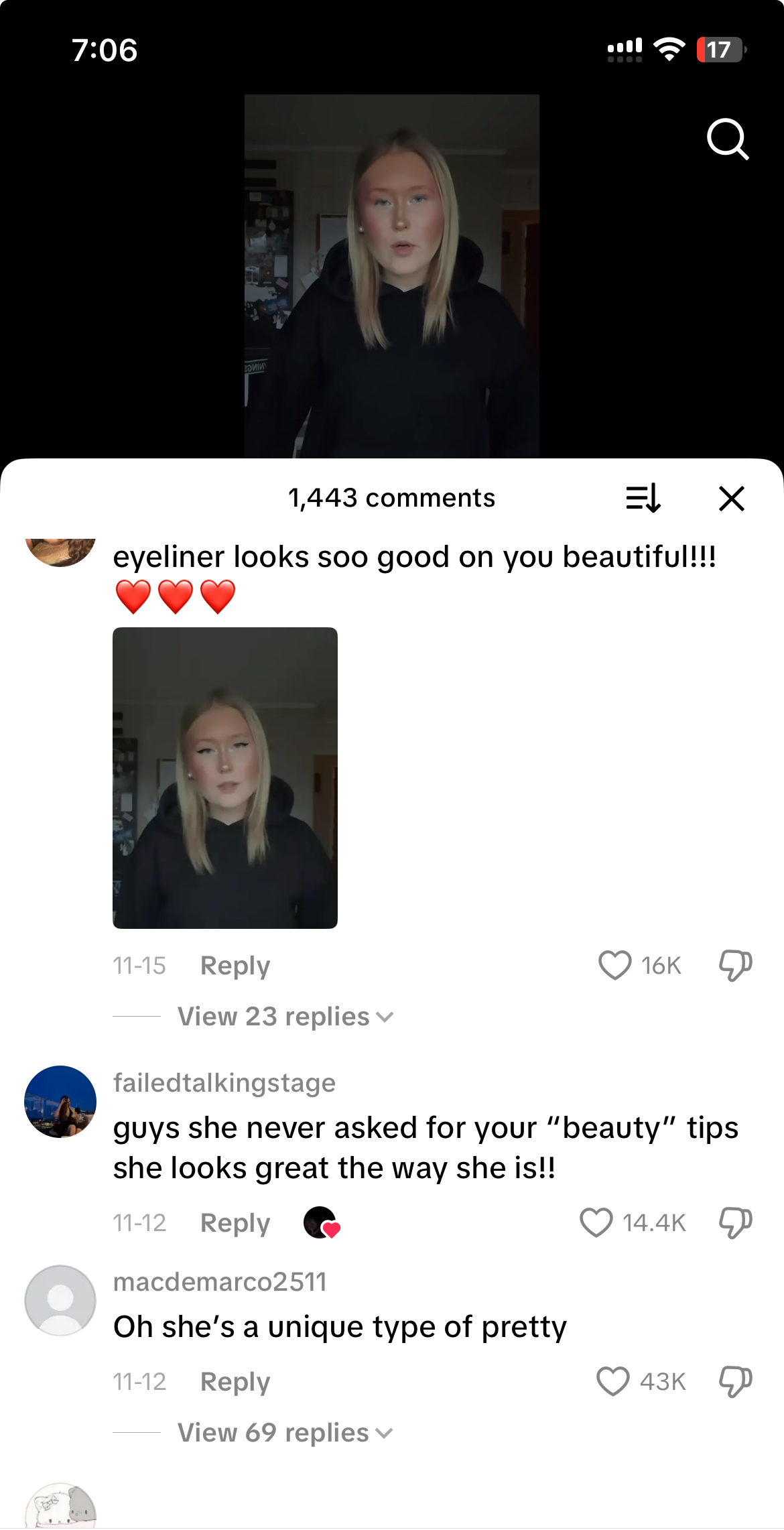784x1530 pixels.
Task: Dislike macdemarco2511's comment
Action: pyautogui.click(x=735, y=1381)
